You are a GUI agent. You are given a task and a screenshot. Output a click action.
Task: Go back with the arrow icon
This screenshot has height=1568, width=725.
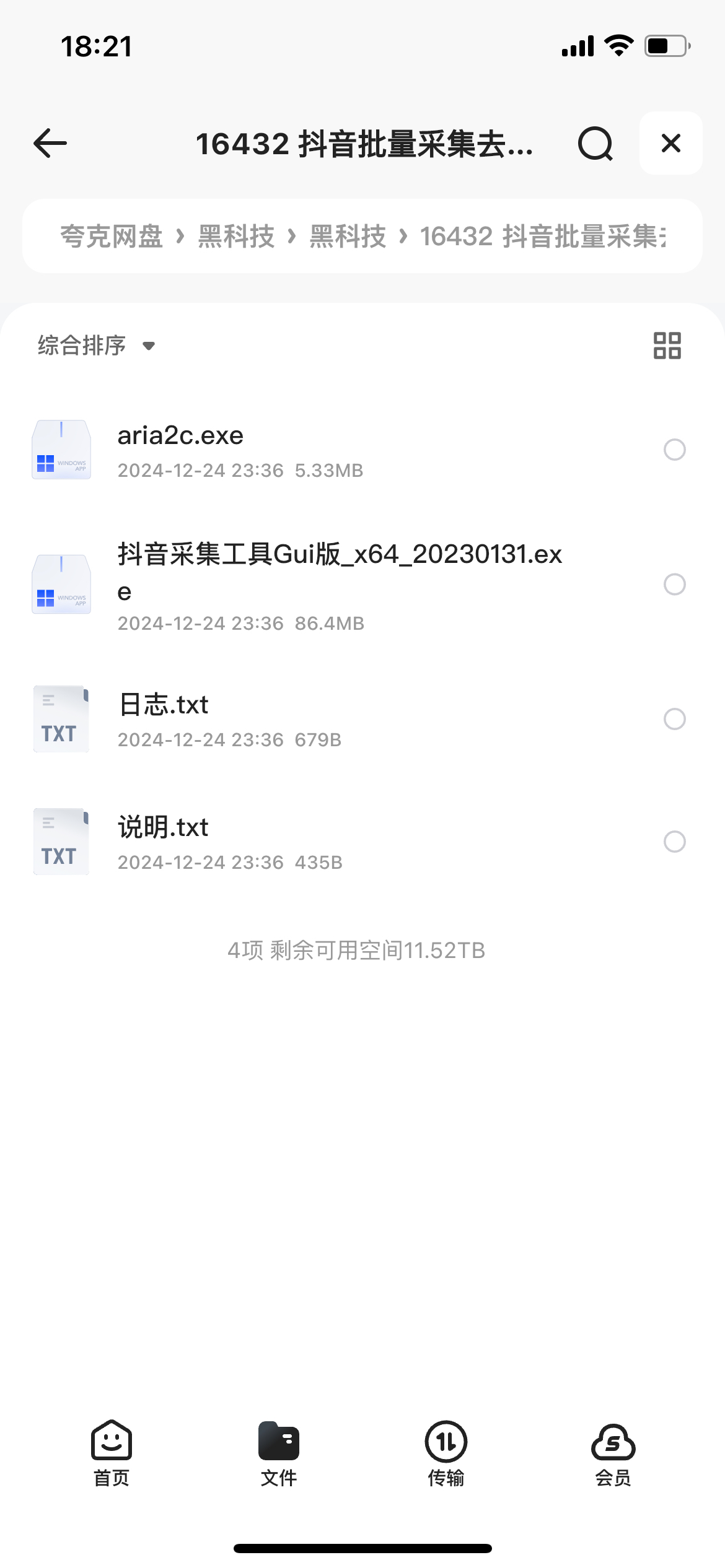(50, 144)
